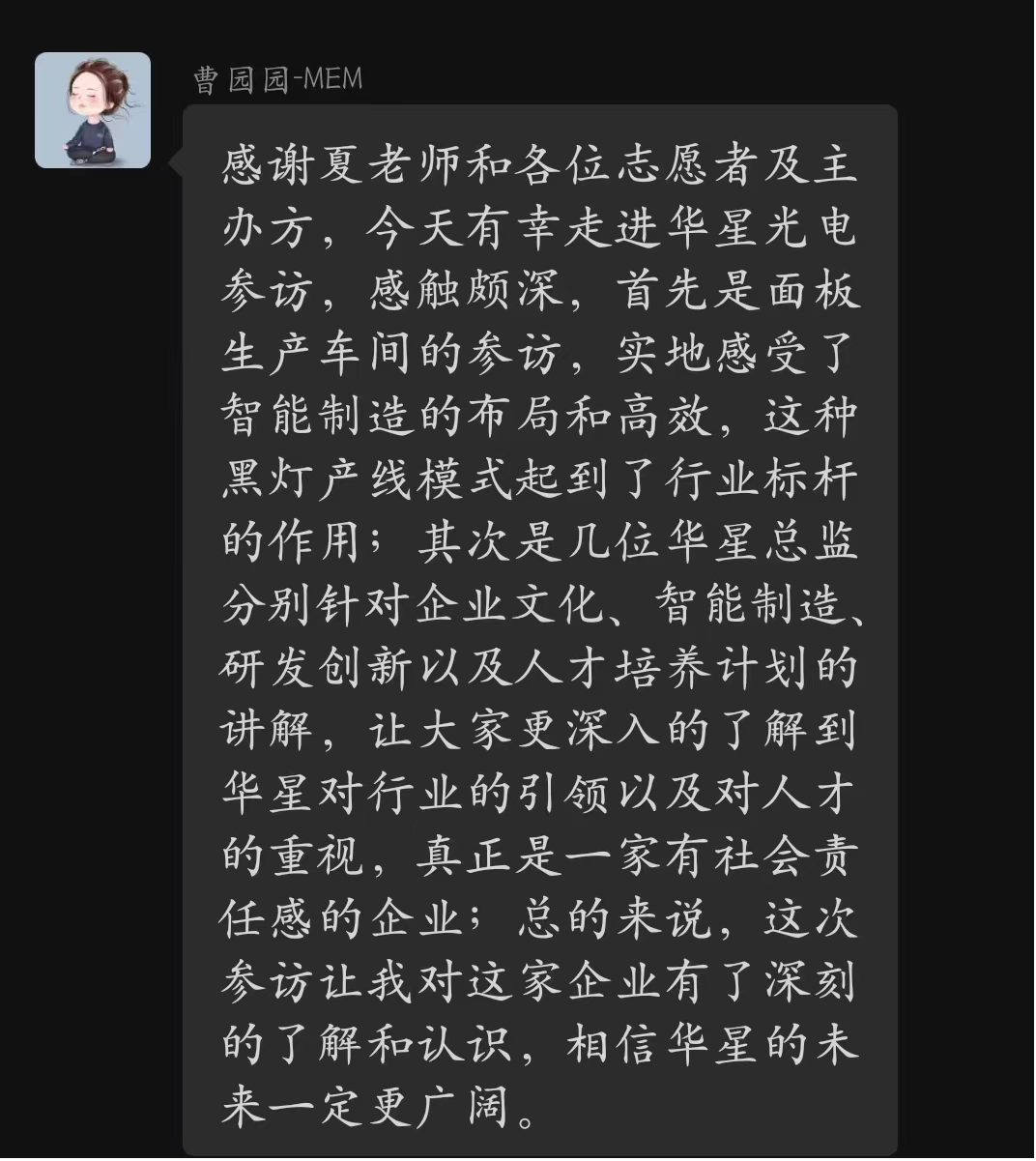Open 曹园园-MEM's profile avatar
Screen dimensions: 1036x1161
point(93,110)
